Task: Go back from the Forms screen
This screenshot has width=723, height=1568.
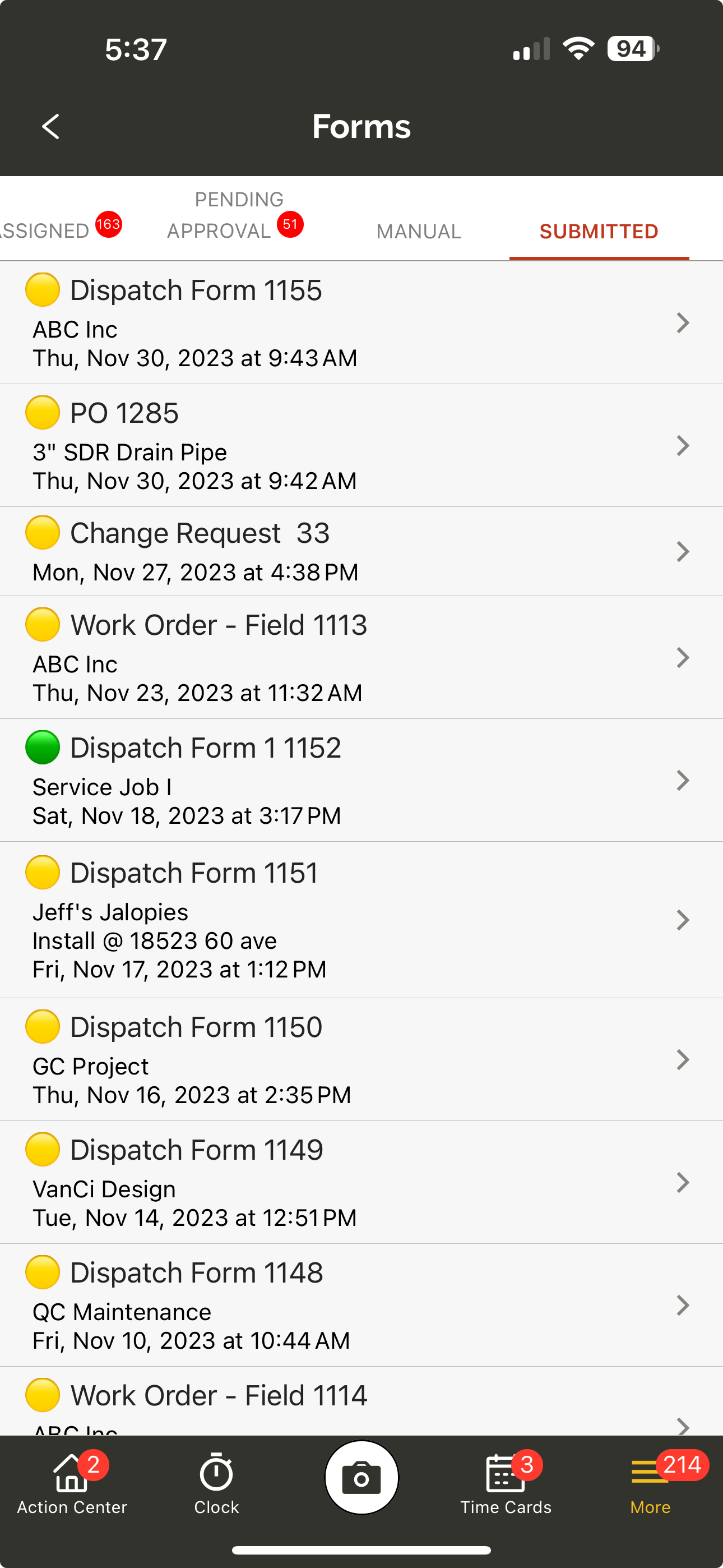Action: (x=51, y=127)
